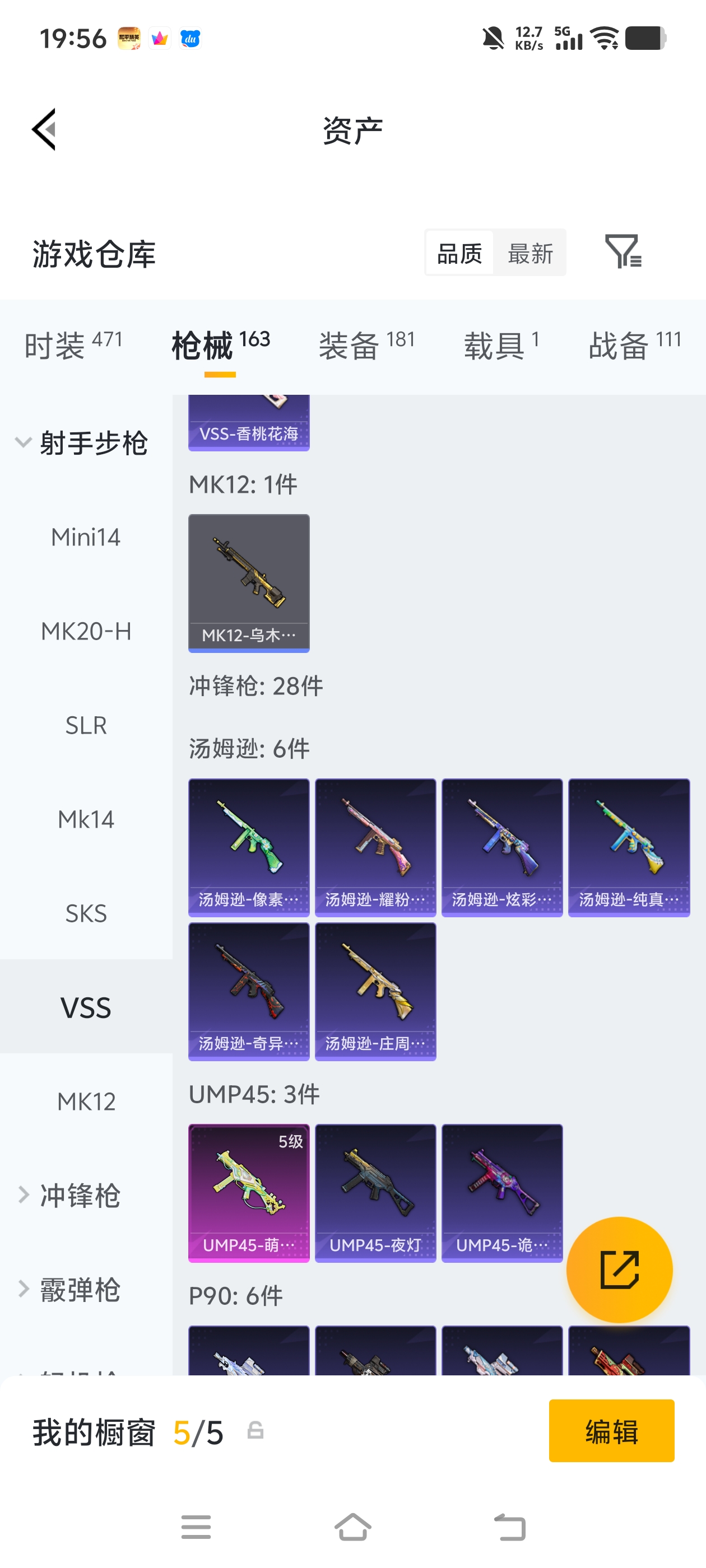Switch to the 战备 tab
The image size is (706, 1568).
click(634, 345)
